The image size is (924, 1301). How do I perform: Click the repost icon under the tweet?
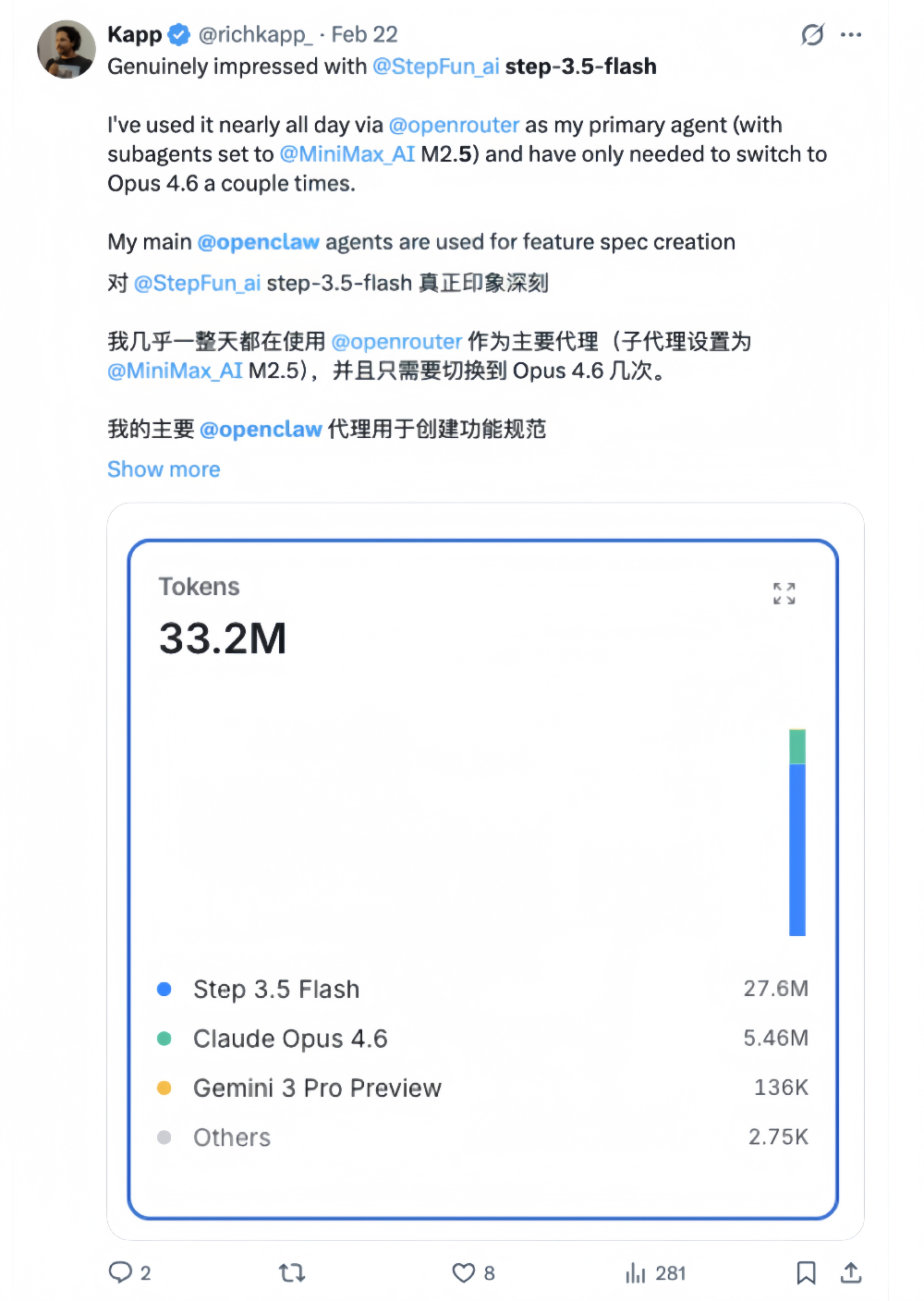(290, 1272)
